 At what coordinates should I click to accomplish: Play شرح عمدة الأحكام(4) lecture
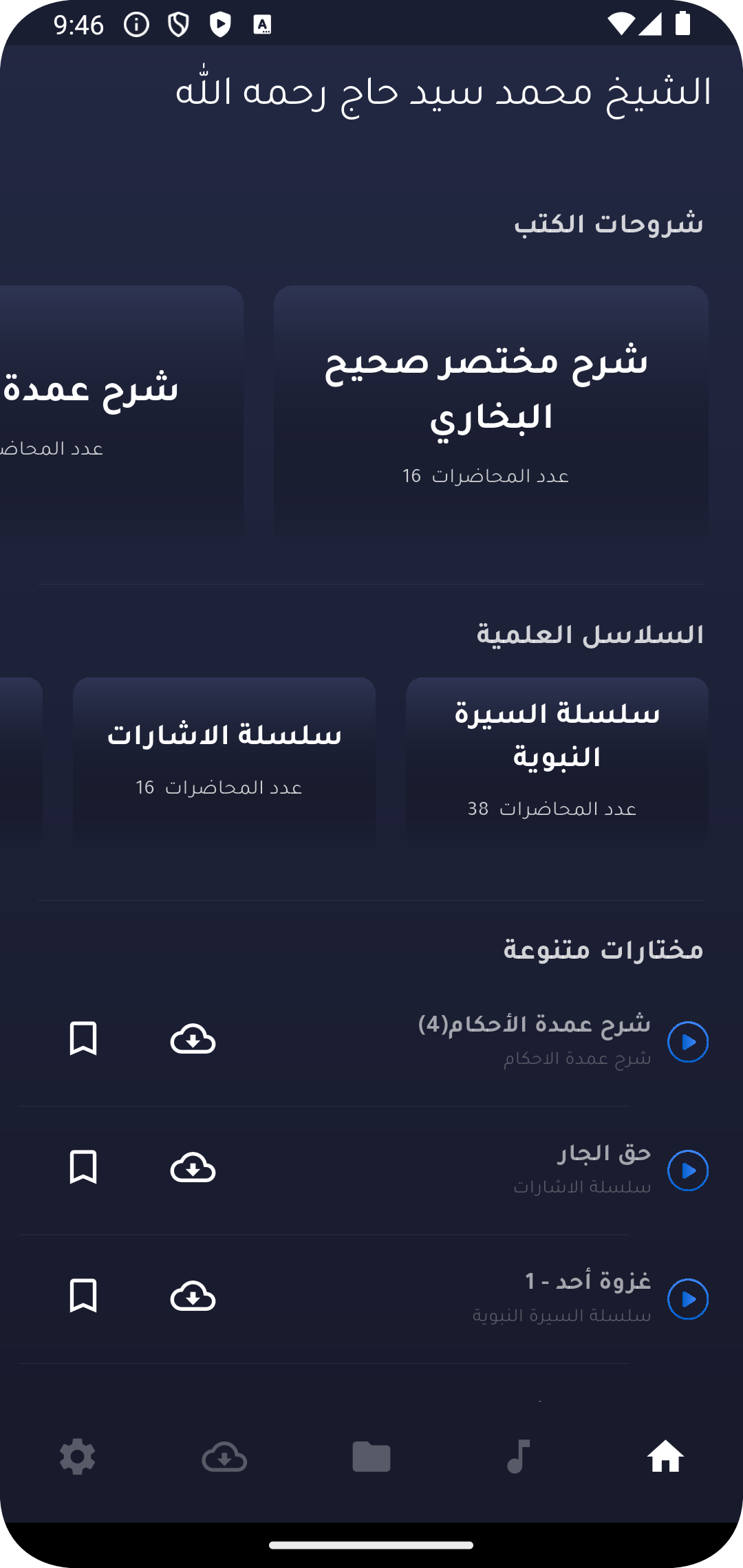click(x=688, y=1042)
